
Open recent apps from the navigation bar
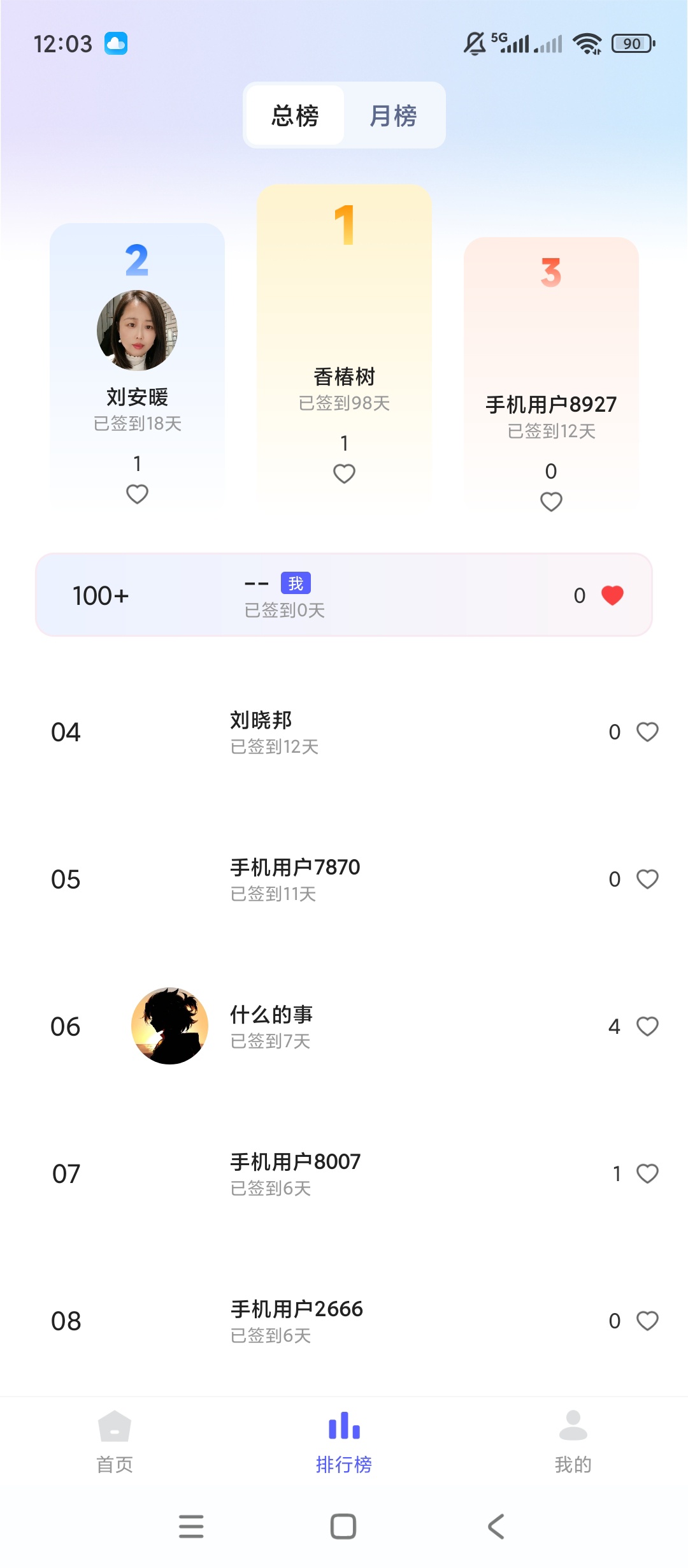[191, 1527]
